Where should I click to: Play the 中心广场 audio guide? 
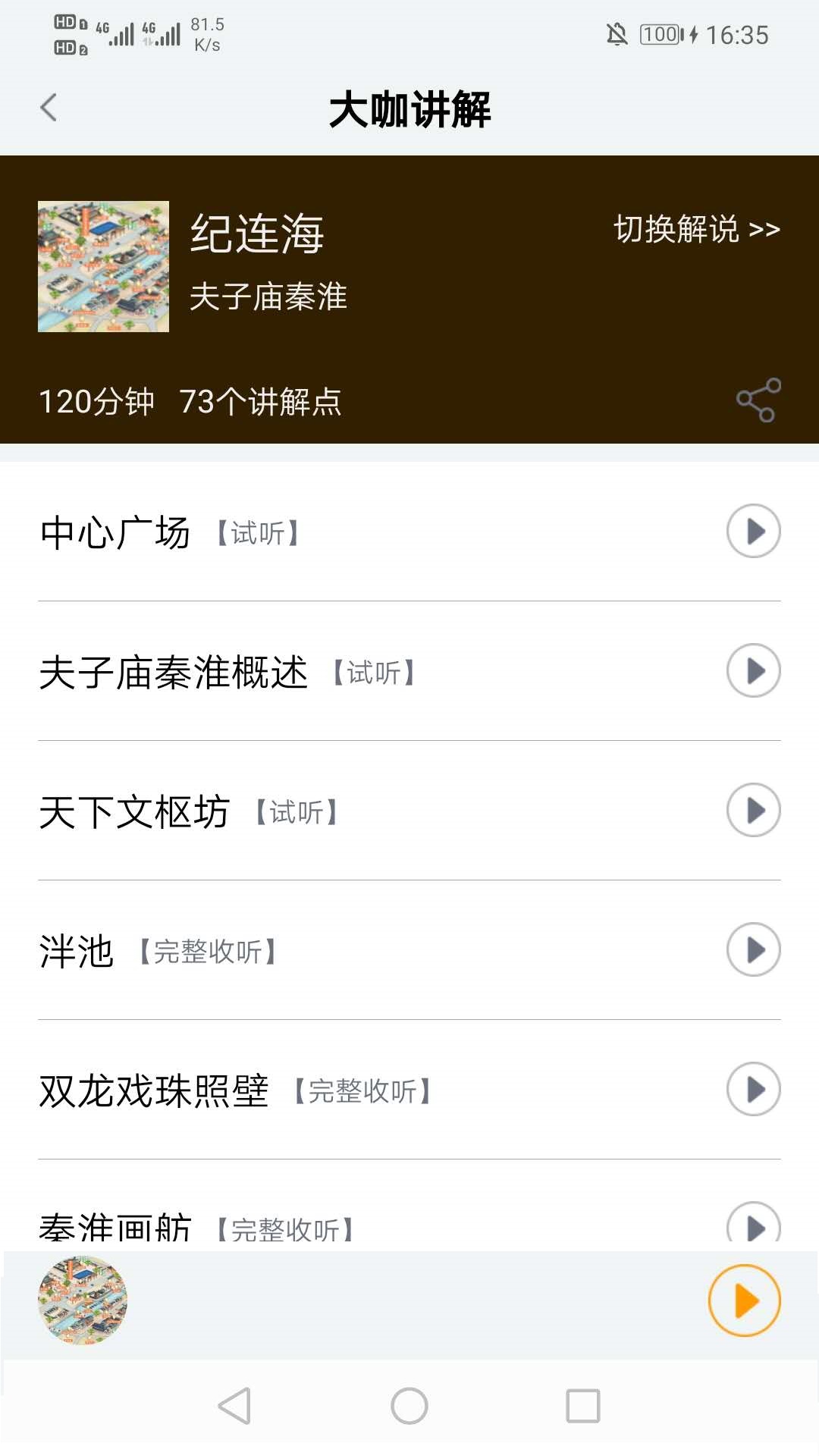coord(754,532)
